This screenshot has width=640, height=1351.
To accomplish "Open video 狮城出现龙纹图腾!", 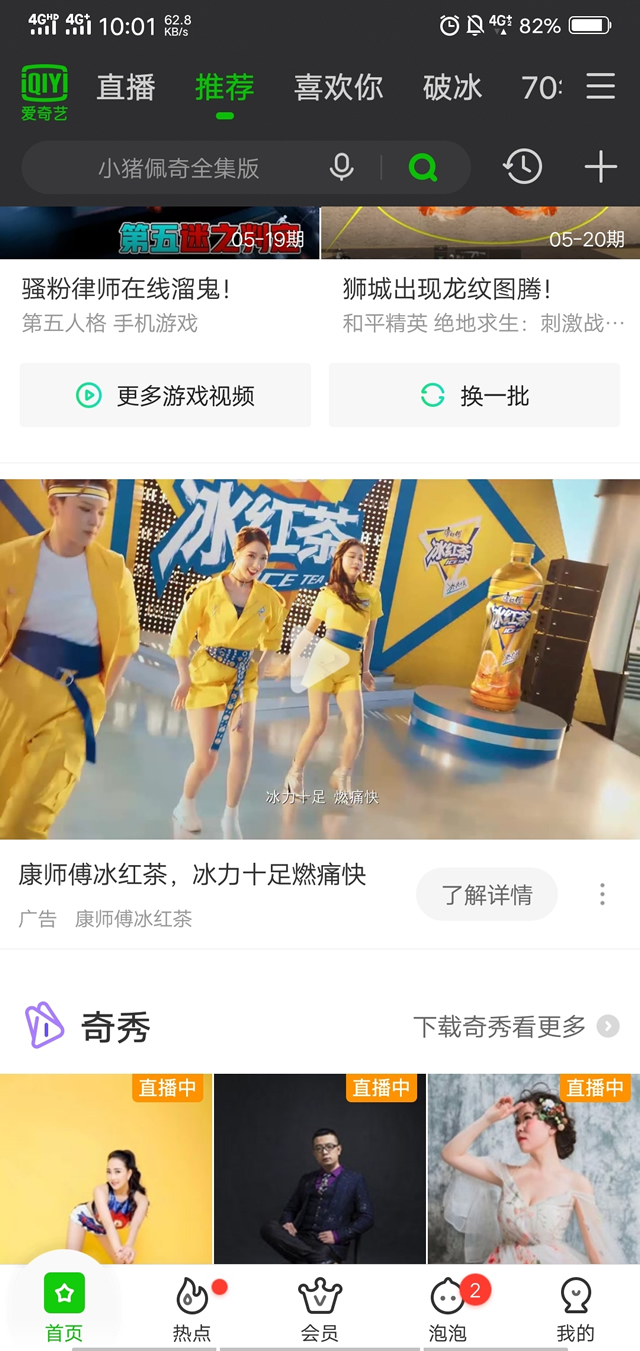I will [447, 290].
